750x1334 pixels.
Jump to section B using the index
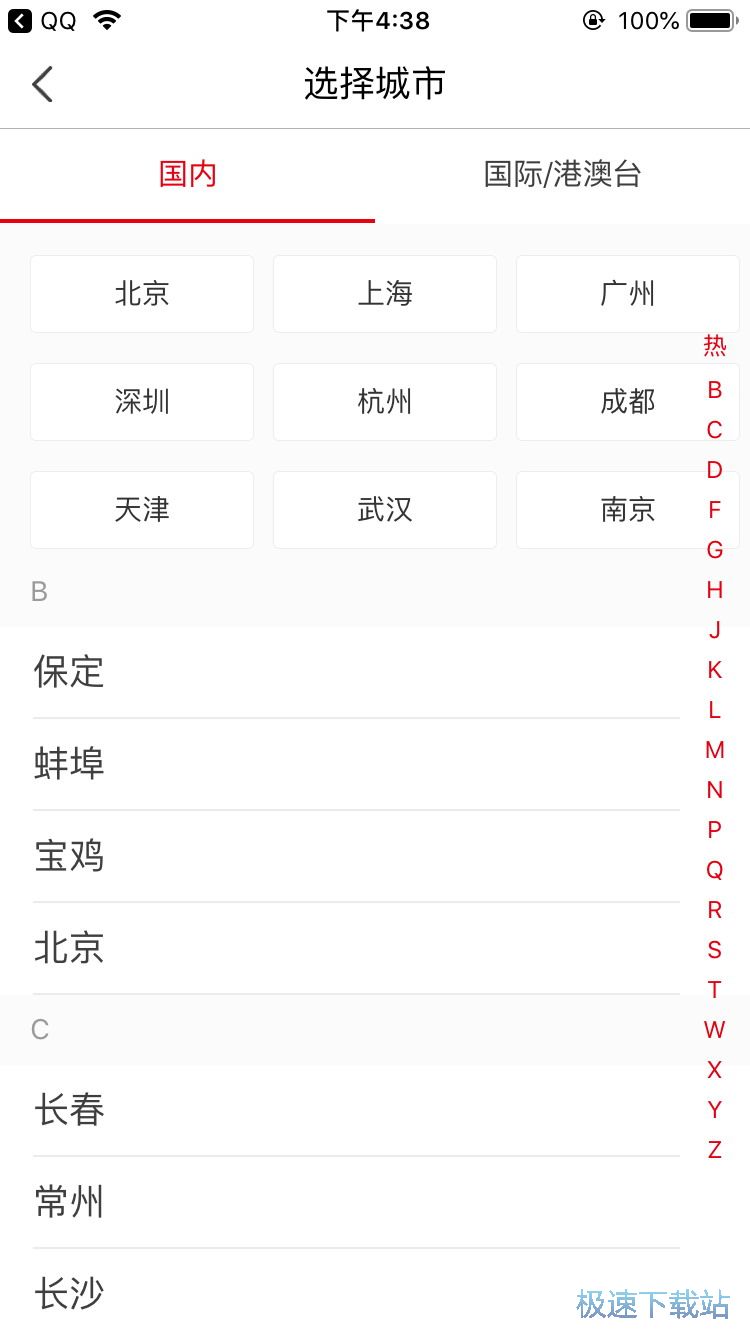tap(714, 389)
